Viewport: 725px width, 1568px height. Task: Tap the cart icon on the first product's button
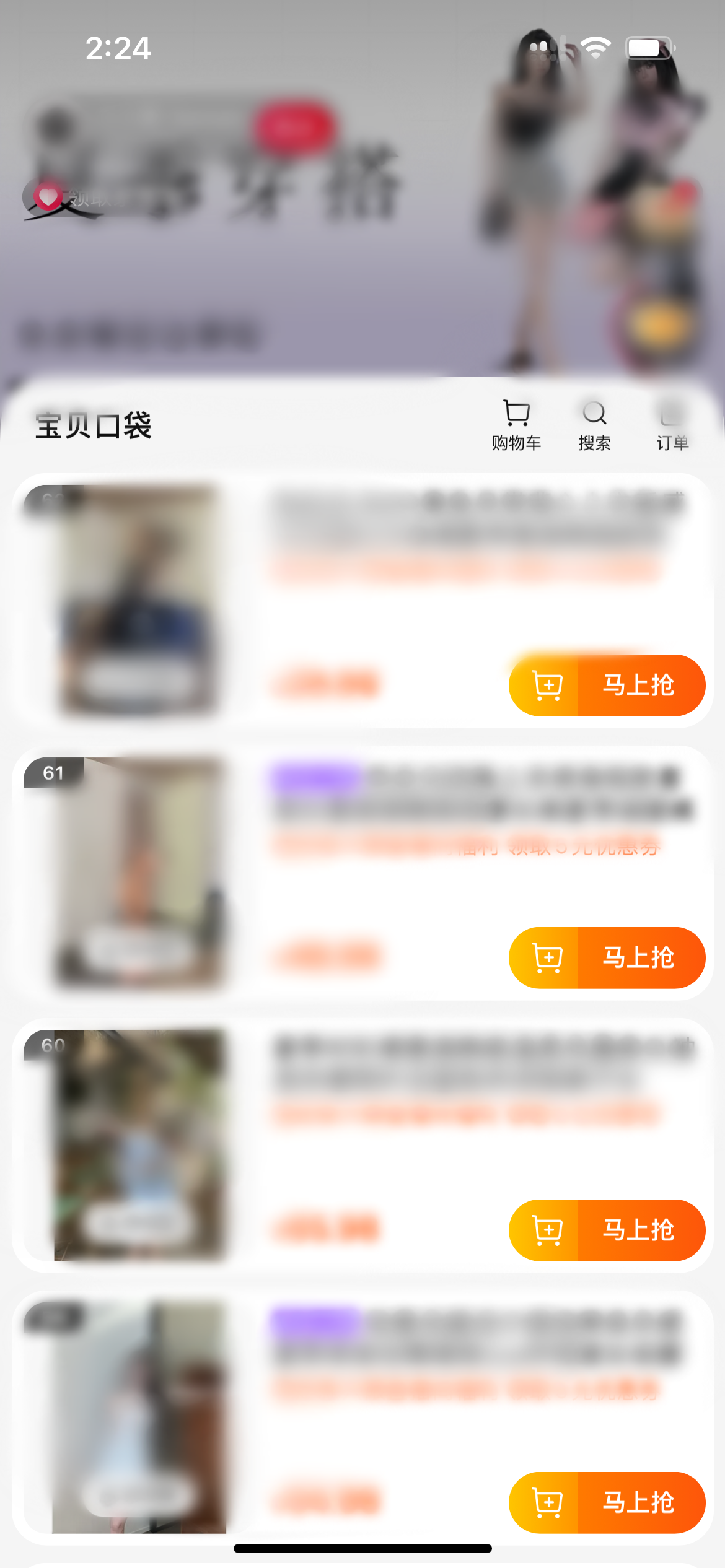click(548, 685)
